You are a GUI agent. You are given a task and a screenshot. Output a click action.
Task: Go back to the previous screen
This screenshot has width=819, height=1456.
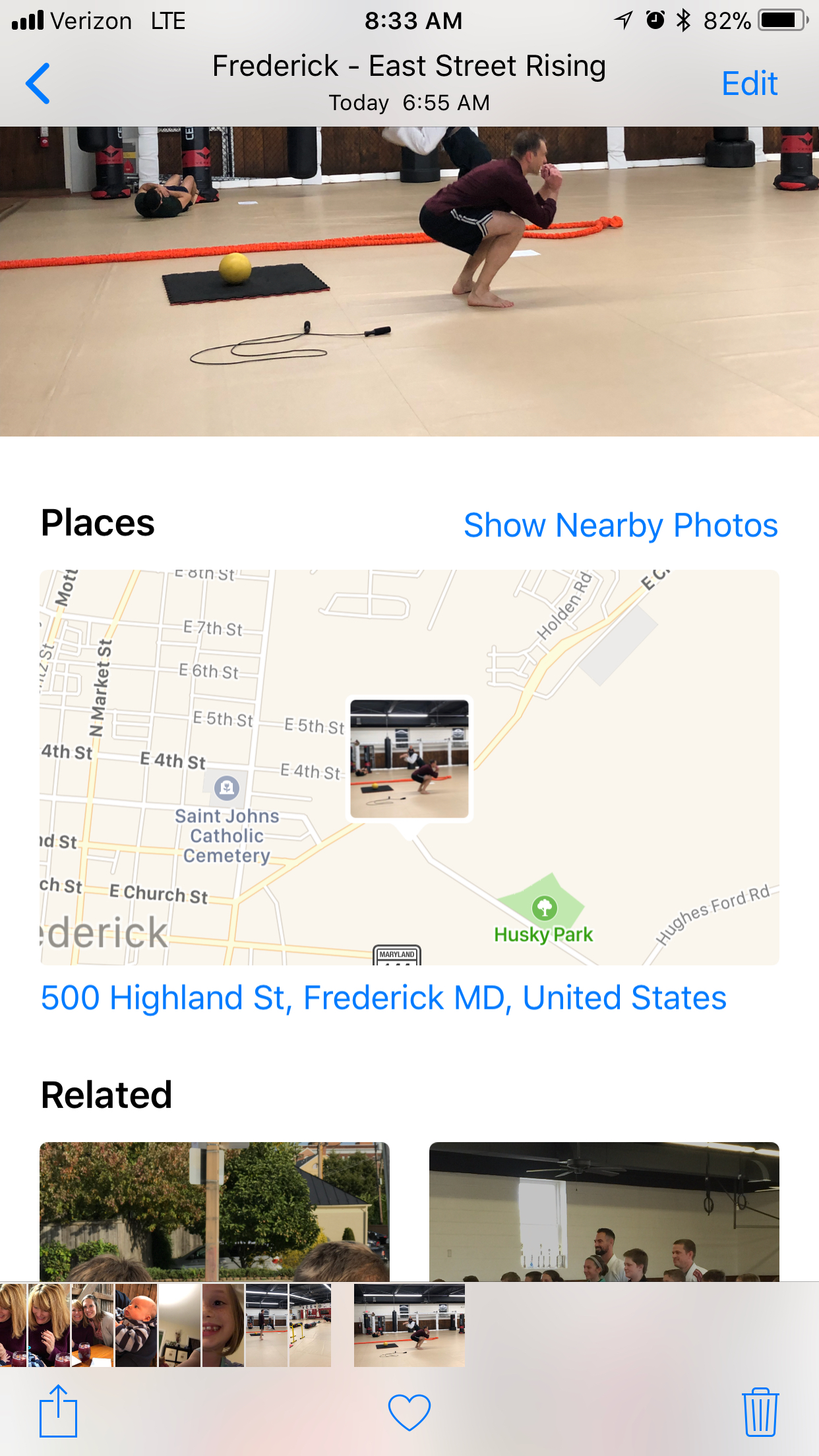[x=38, y=84]
